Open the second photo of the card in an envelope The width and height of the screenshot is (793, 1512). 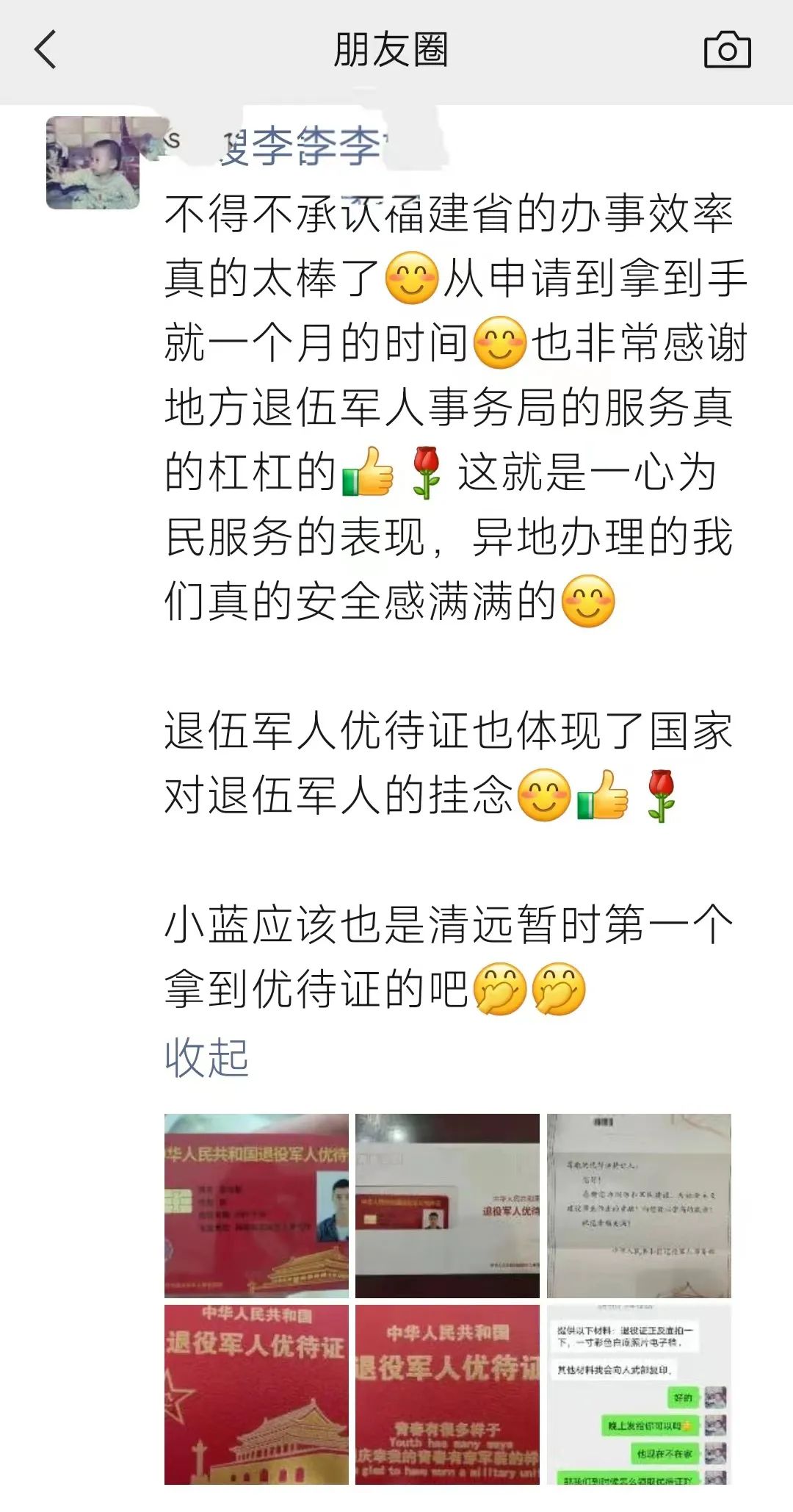(x=447, y=1205)
